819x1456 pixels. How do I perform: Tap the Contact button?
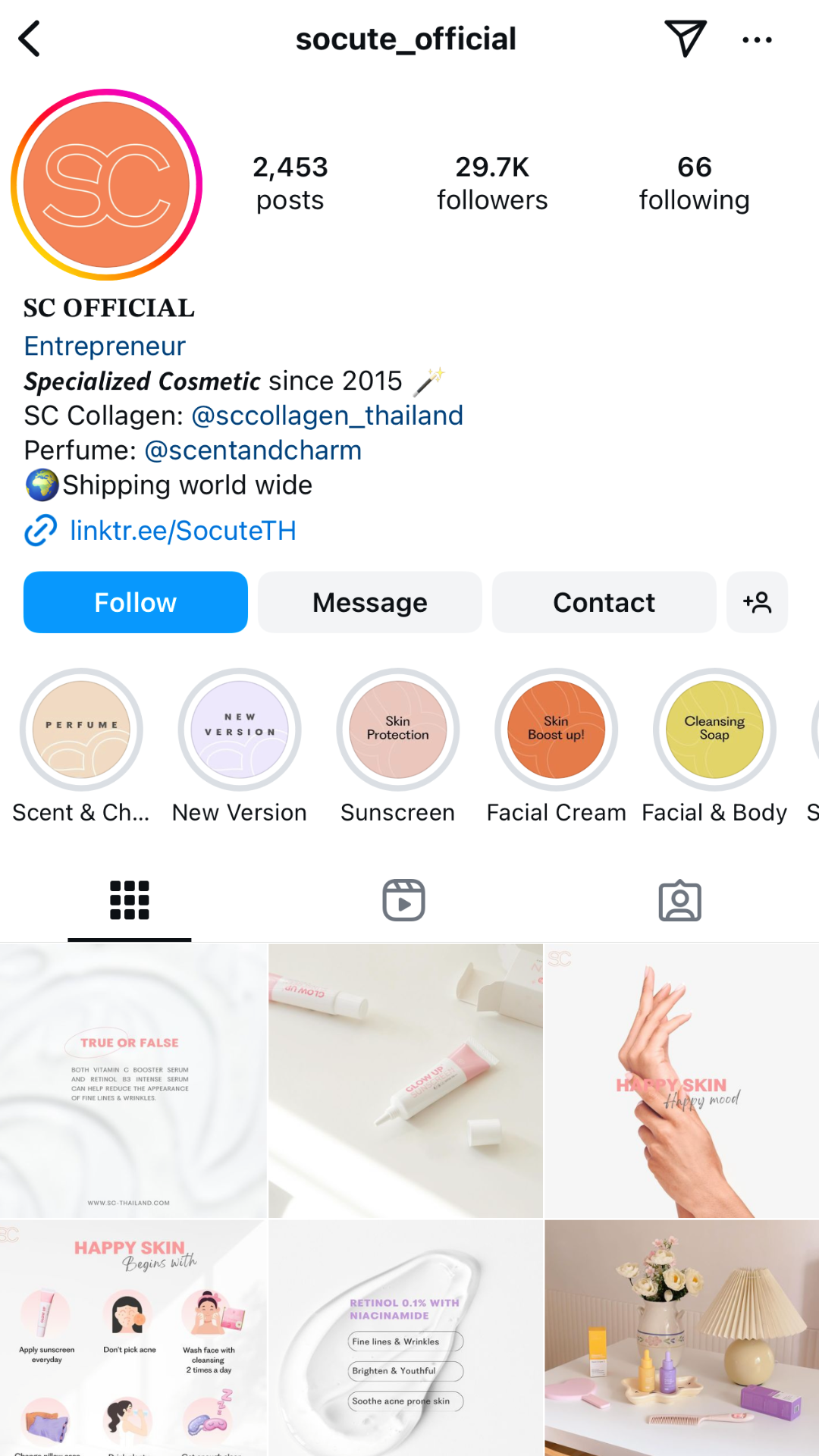pyautogui.click(x=604, y=602)
